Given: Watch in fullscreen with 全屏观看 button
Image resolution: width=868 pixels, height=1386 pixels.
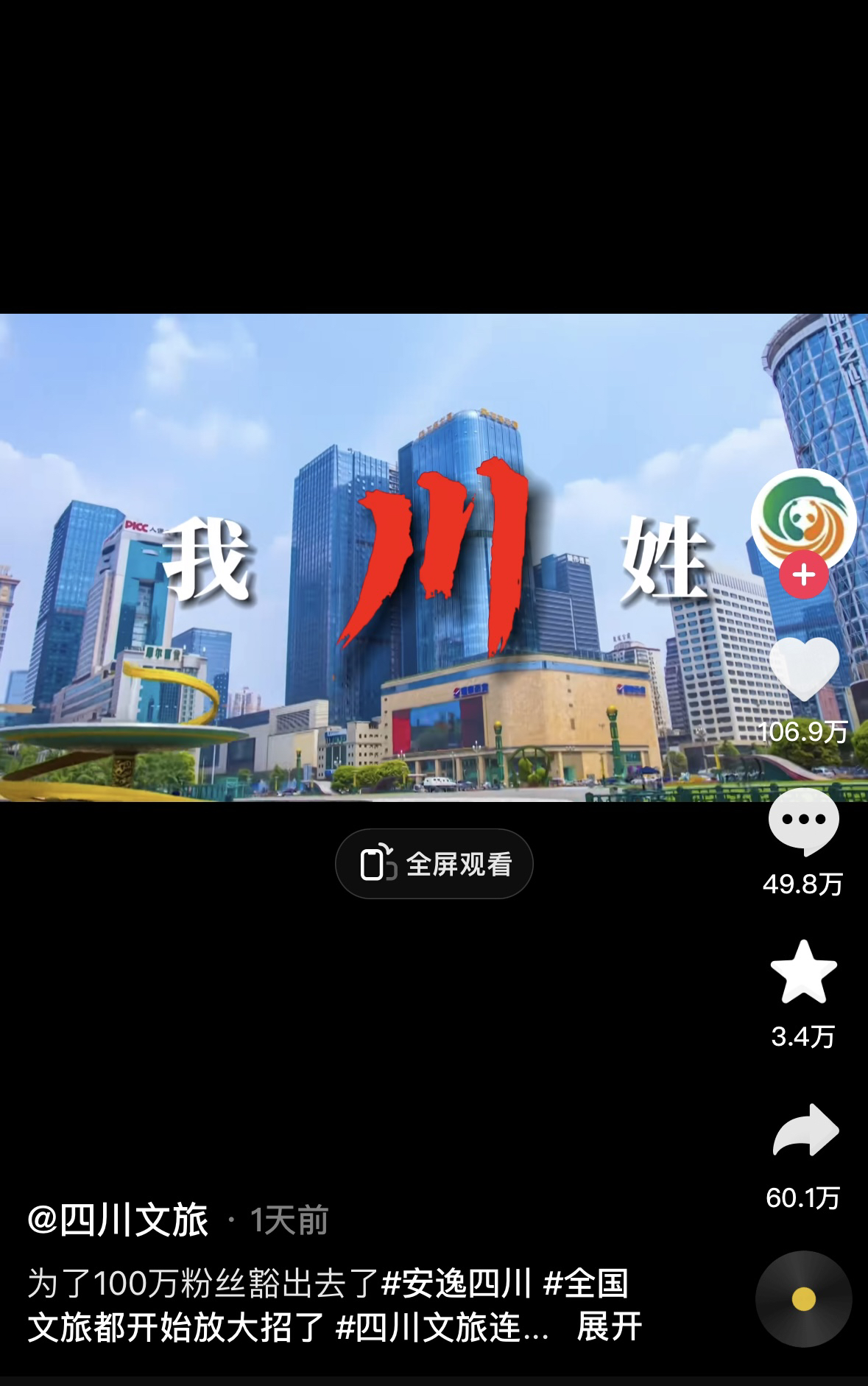Looking at the screenshot, I should 434,864.
